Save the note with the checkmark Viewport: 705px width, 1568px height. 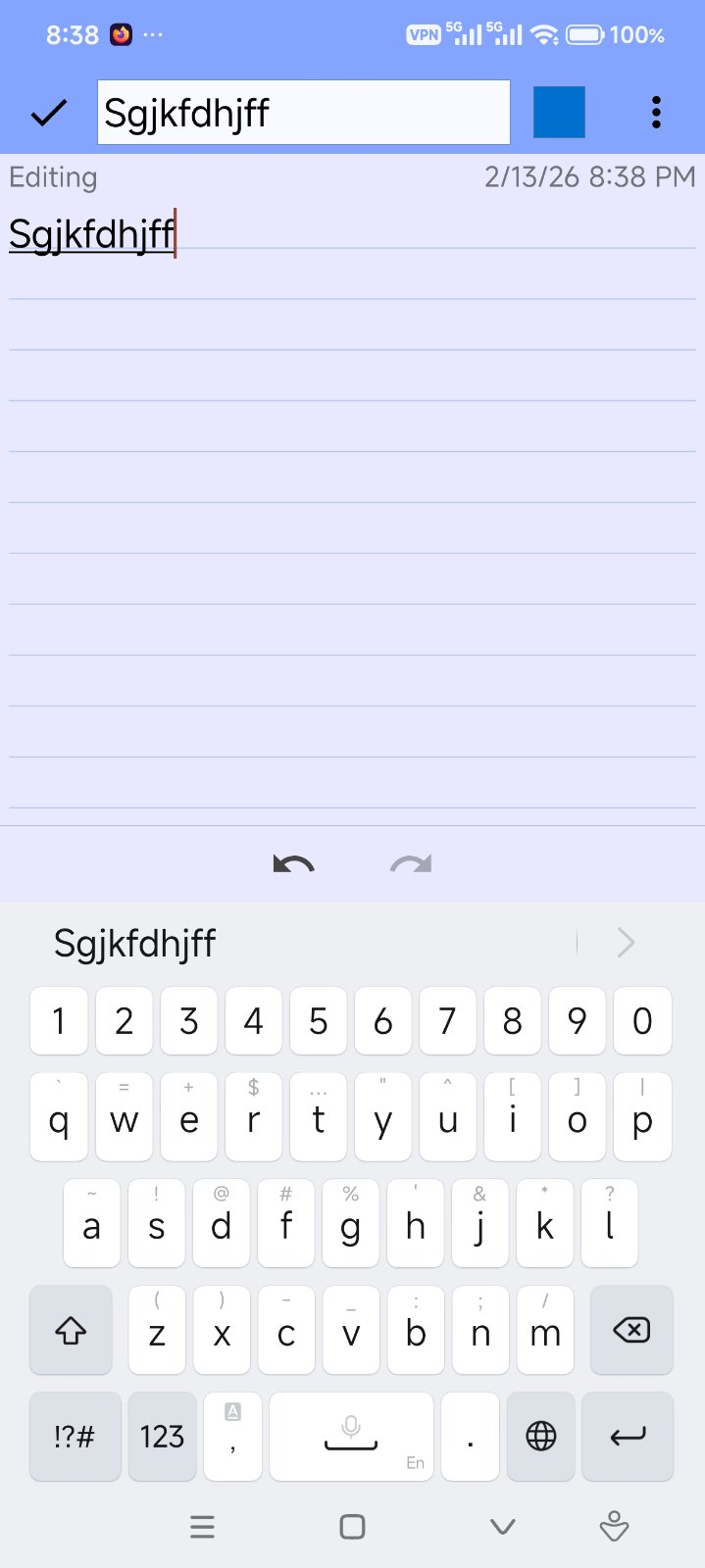pyautogui.click(x=48, y=114)
